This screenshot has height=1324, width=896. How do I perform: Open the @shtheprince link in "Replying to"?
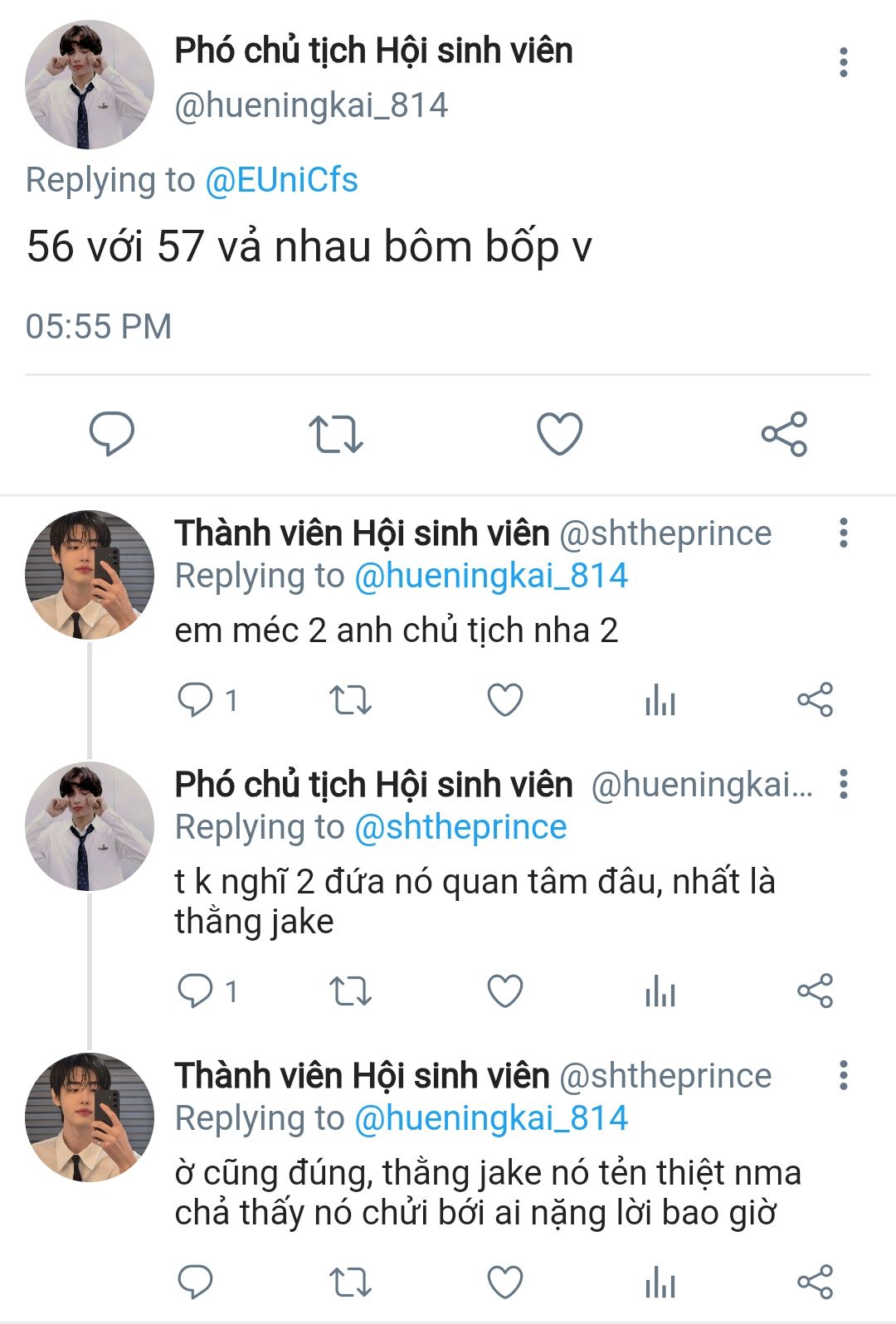pos(460,827)
